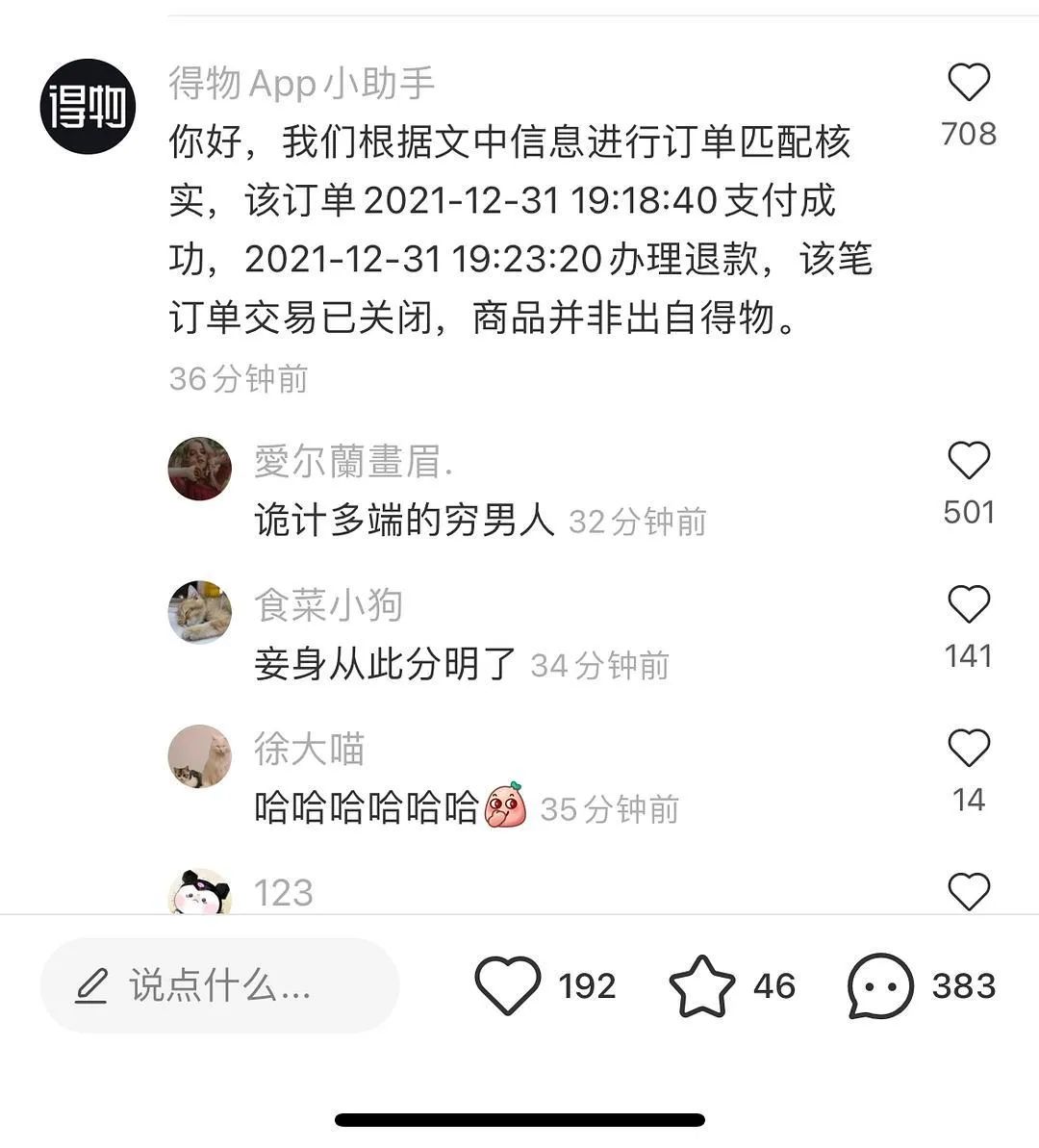The height and width of the screenshot is (1148, 1039).
Task: Tap the 说点什么 comment input box
Action: (x=219, y=986)
